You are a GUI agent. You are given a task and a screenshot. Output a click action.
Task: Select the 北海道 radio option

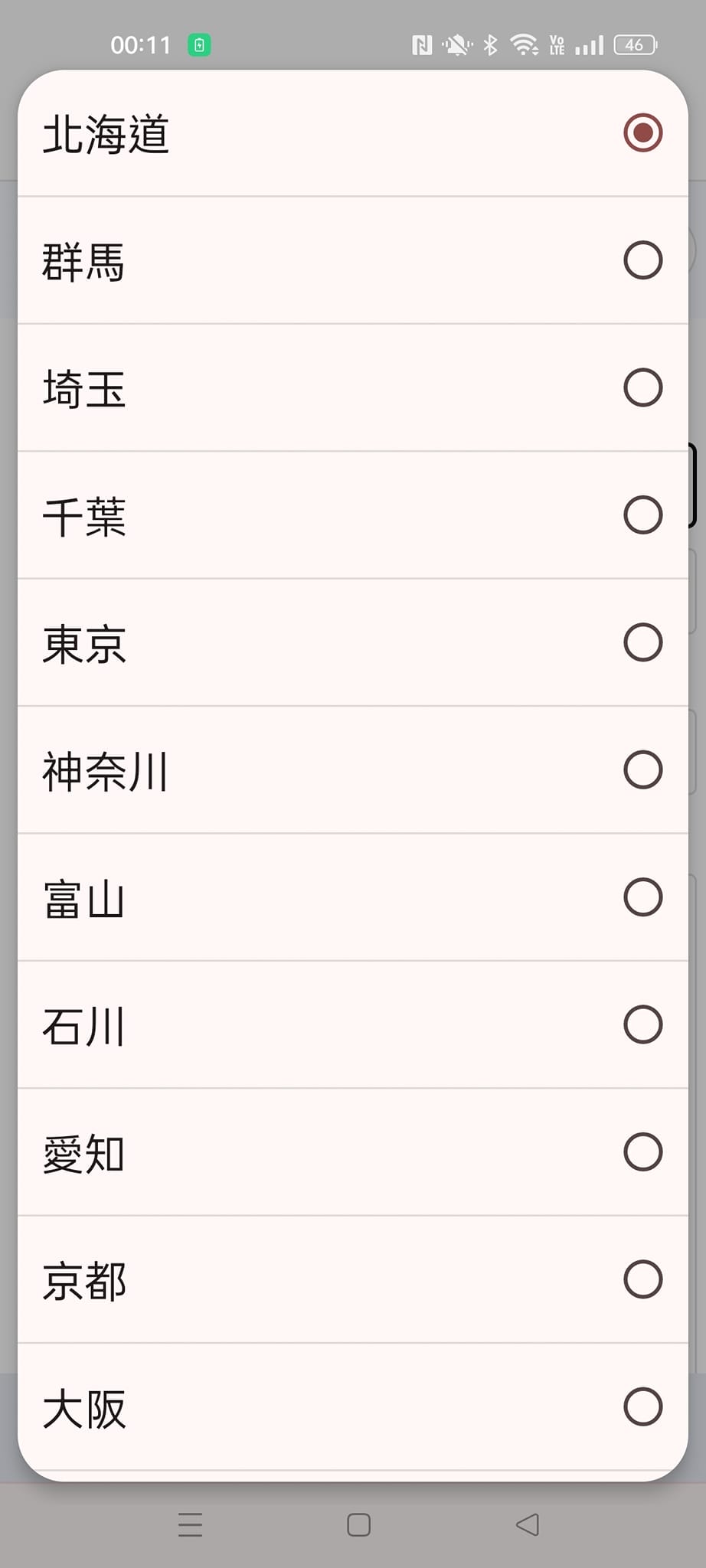[x=352, y=133]
